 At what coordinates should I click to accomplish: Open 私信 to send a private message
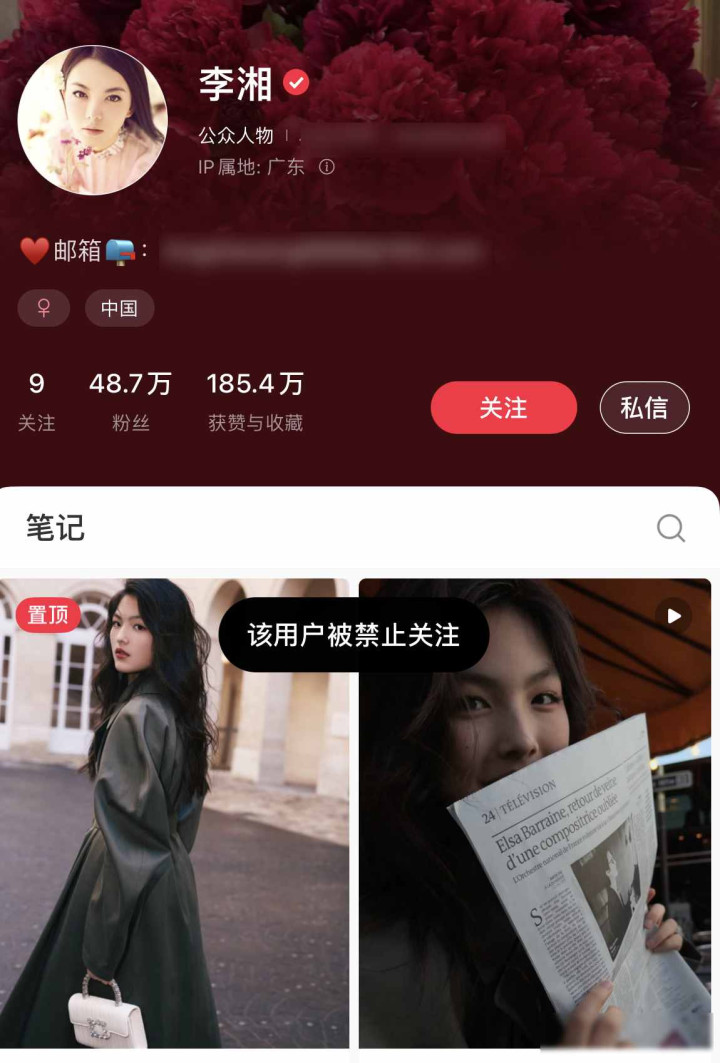[644, 407]
